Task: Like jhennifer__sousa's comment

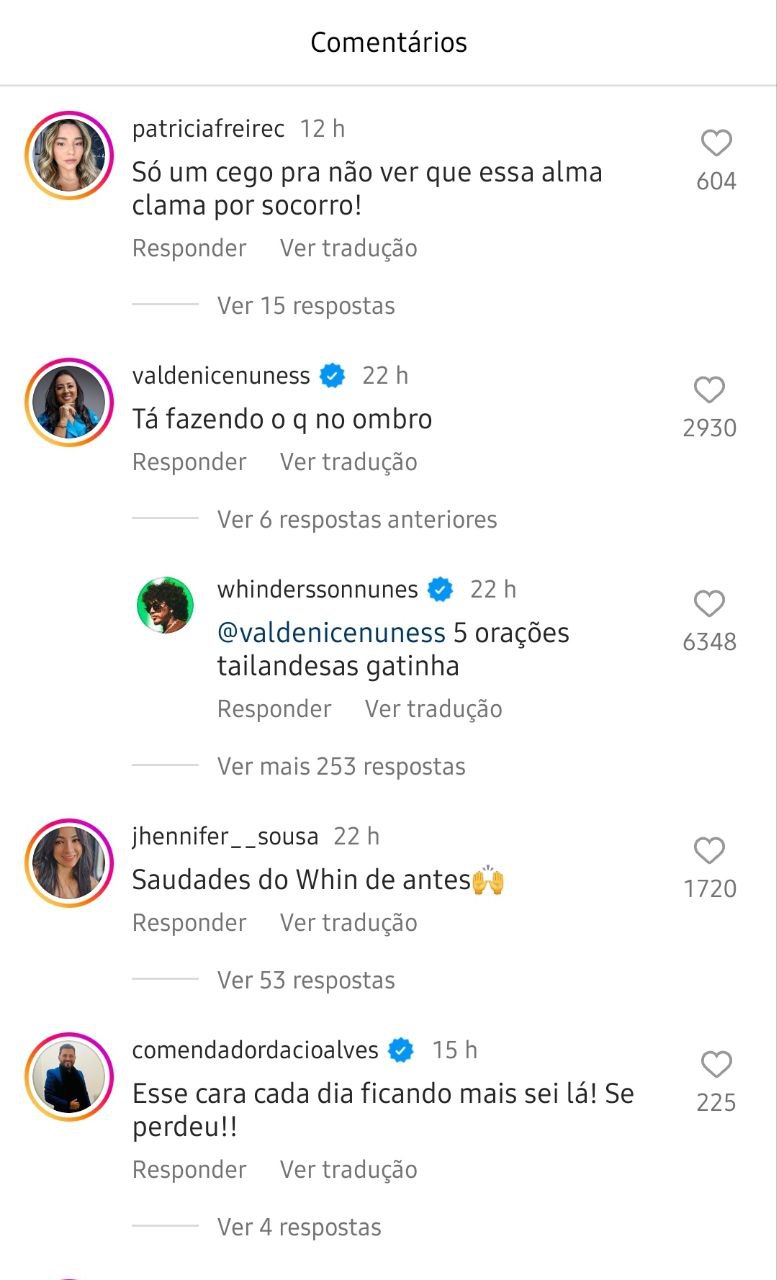Action: (709, 851)
